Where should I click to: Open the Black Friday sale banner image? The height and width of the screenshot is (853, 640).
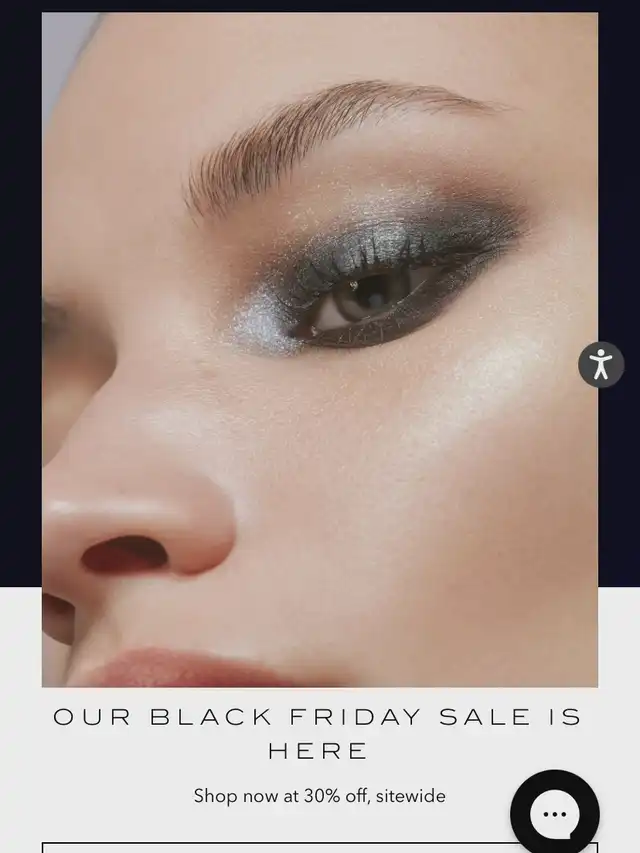coord(320,350)
